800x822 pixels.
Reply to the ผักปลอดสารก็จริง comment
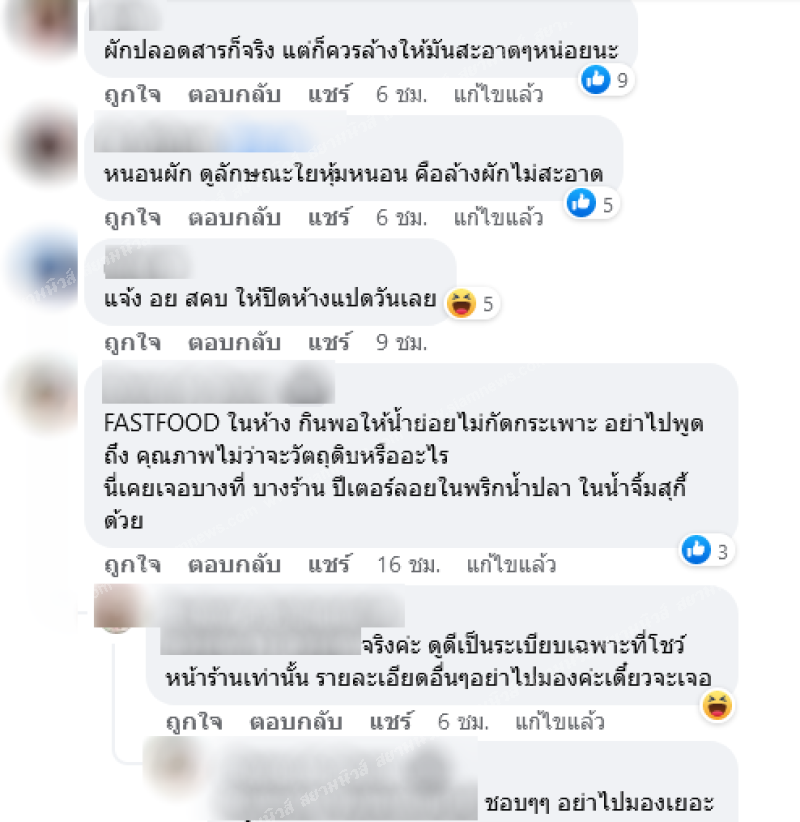234,95
